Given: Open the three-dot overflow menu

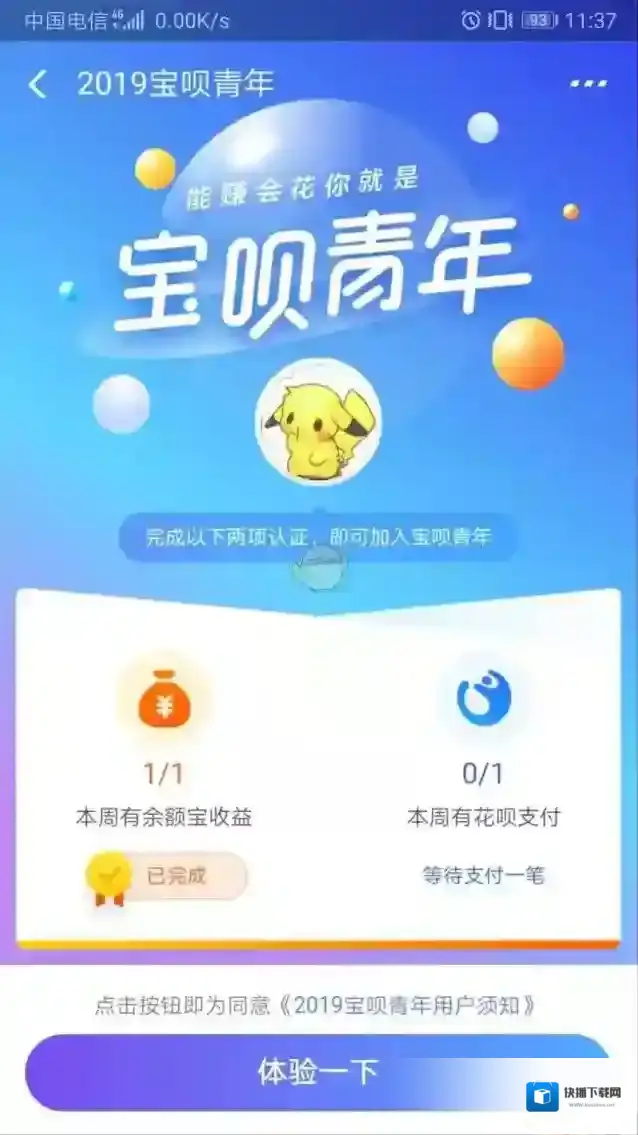Looking at the screenshot, I should [x=588, y=84].
